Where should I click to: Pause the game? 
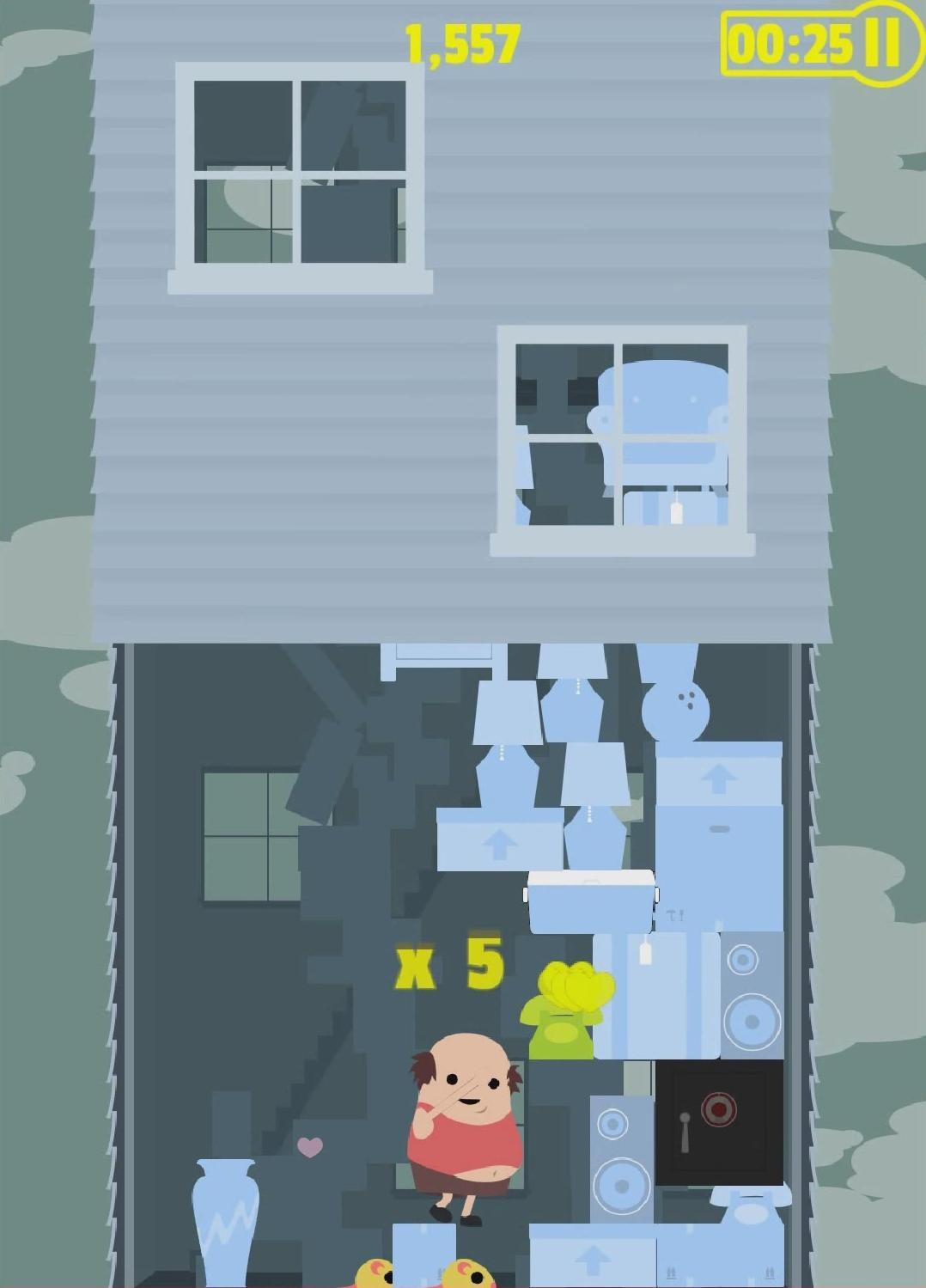[882, 43]
